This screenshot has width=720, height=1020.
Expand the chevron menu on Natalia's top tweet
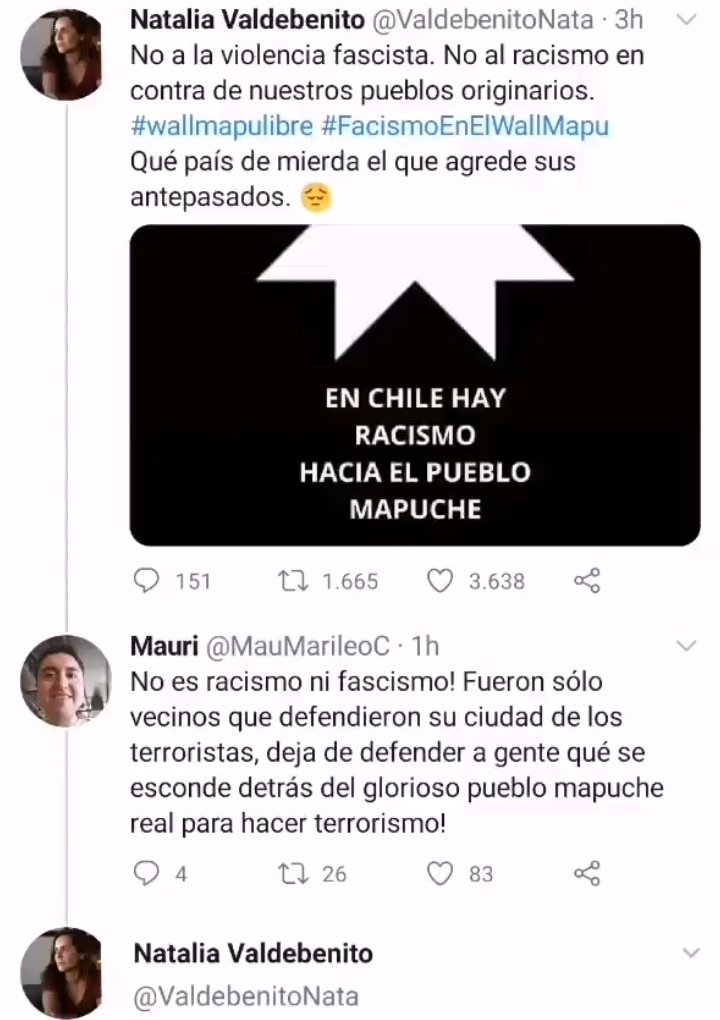click(686, 19)
